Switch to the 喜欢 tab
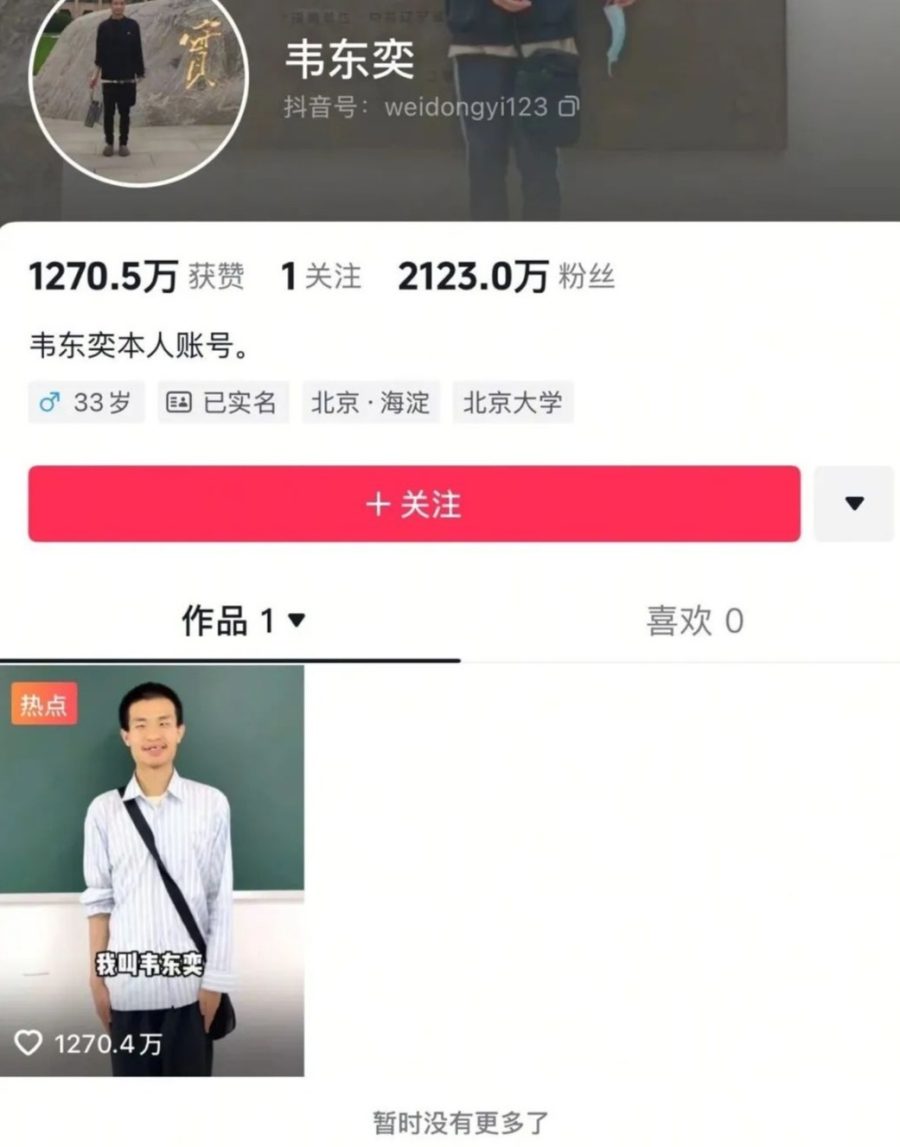900x1147 pixels. coord(694,621)
